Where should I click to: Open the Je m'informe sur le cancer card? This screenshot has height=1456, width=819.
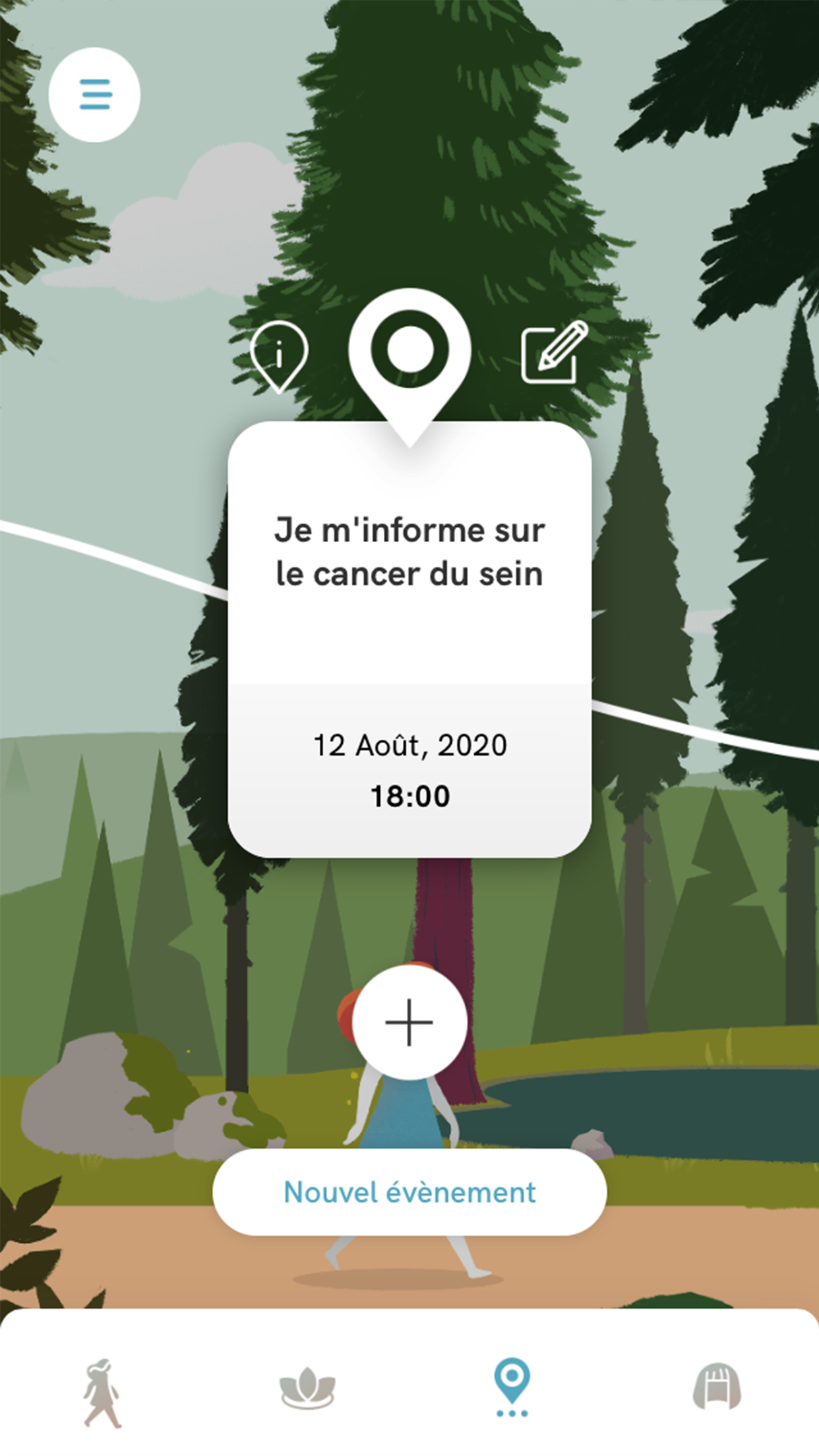click(x=409, y=638)
